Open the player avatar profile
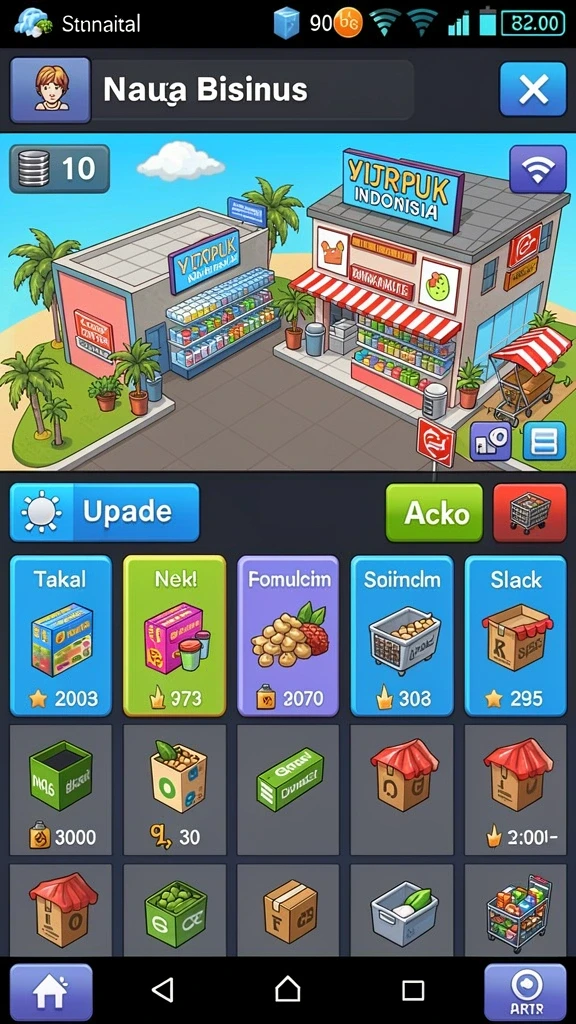The image size is (576, 1024). [x=50, y=89]
